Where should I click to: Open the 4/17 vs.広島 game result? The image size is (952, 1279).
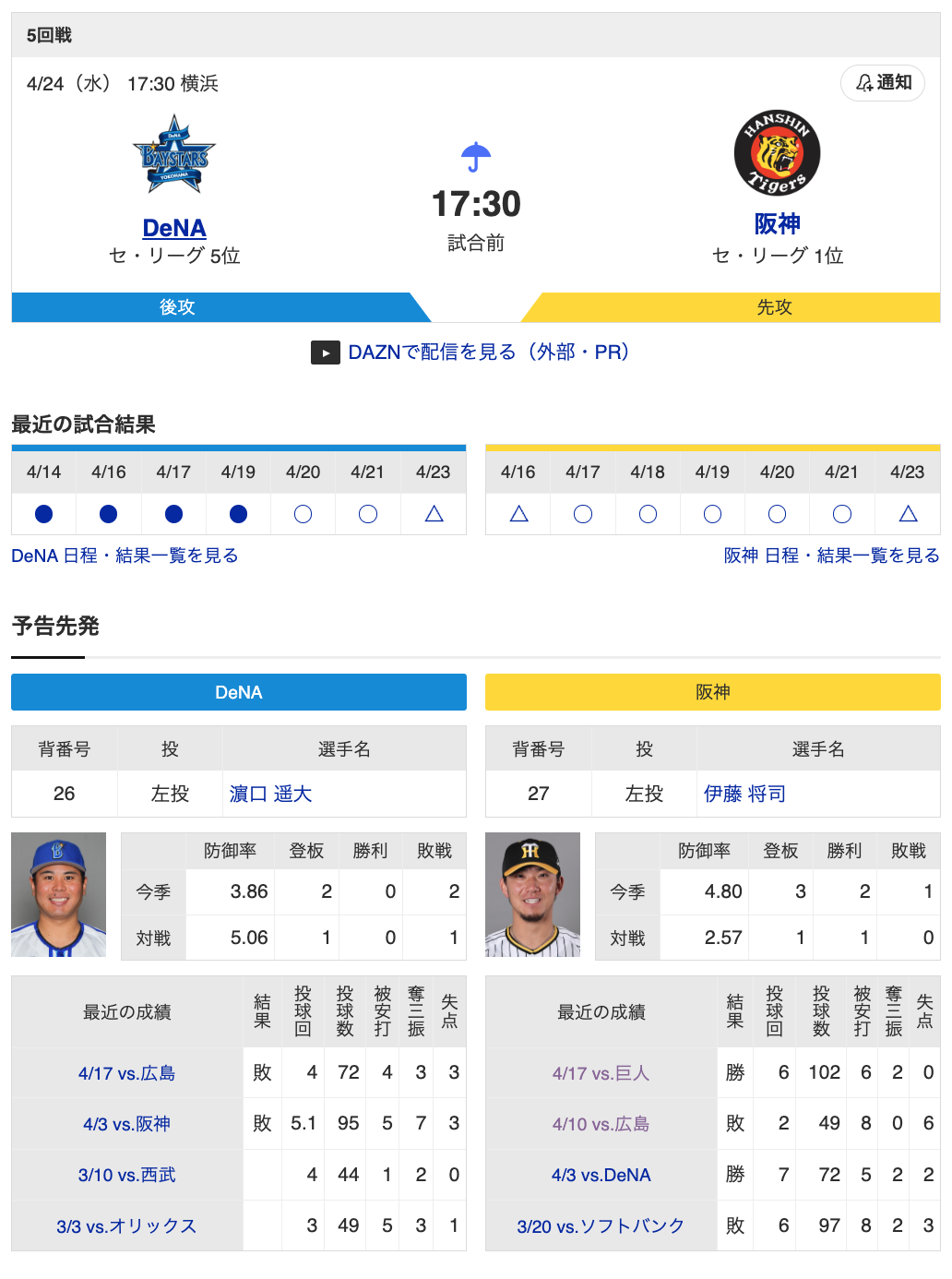(x=127, y=1073)
